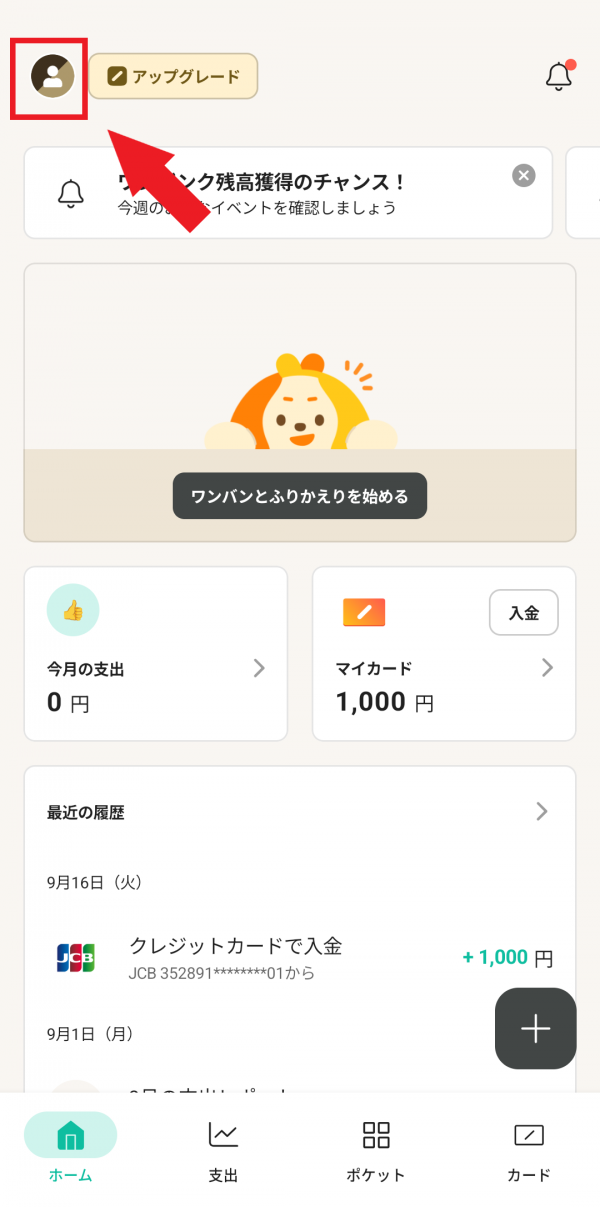600x1207 pixels.
Task: Switch to the ホーム tab
Action: click(70, 1148)
